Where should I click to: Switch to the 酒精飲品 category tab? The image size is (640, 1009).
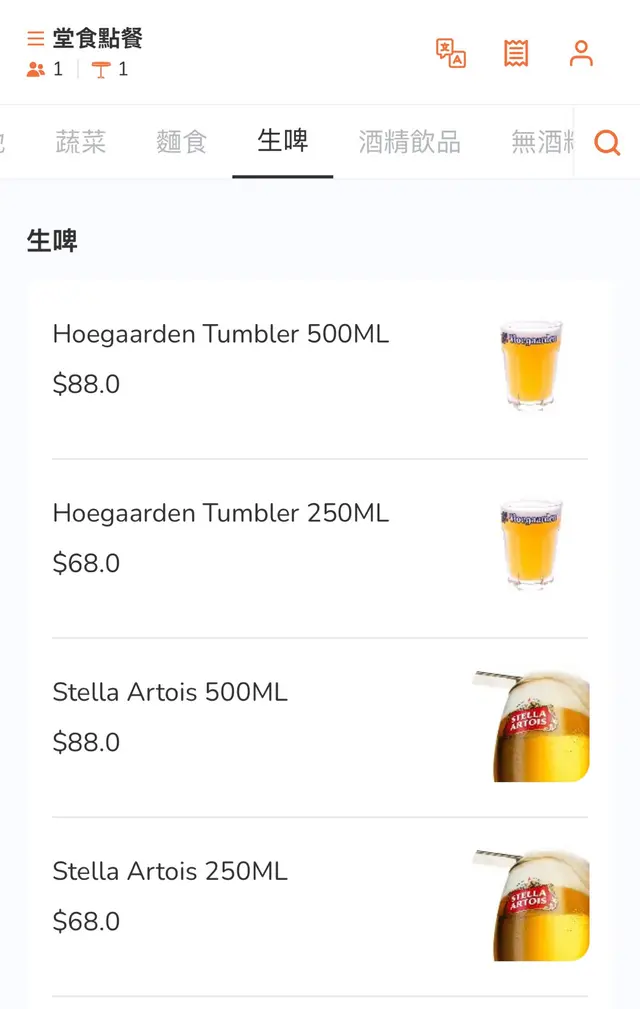pos(409,142)
